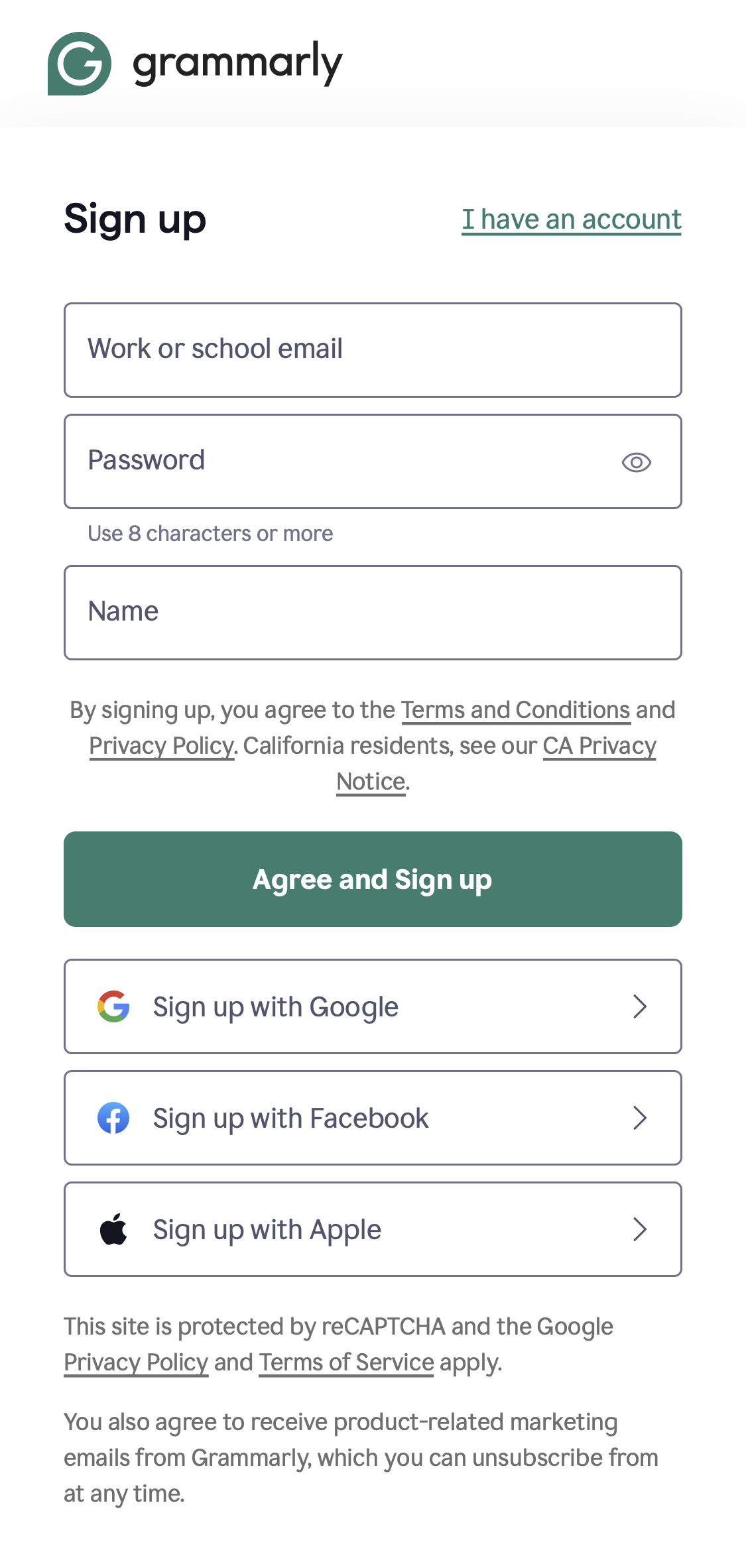746x1568 pixels.
Task: Open Terms and Conditions link
Action: click(515, 710)
